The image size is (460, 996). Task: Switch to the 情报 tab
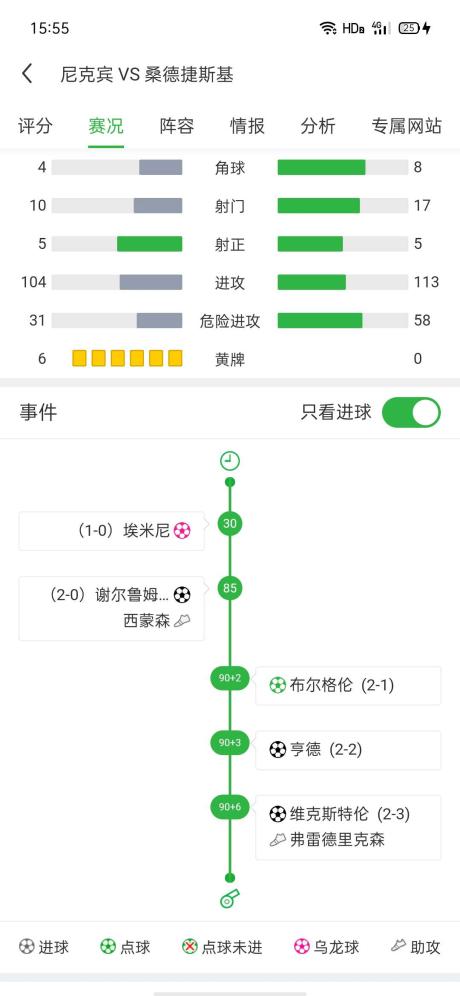247,126
